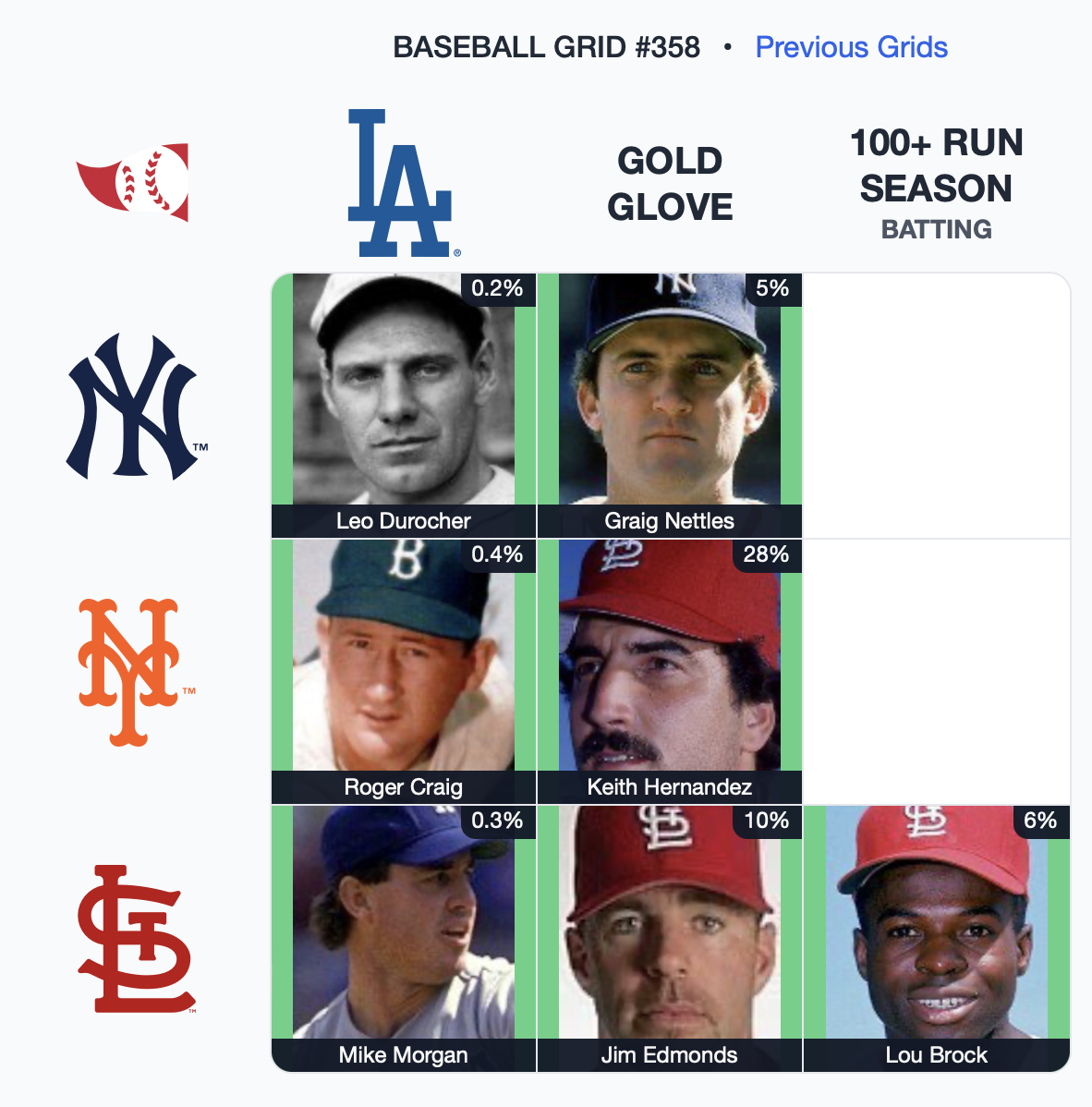Open the Leo Durocher tile
Image resolution: width=1092 pixels, height=1107 pixels.
pyautogui.click(x=404, y=406)
